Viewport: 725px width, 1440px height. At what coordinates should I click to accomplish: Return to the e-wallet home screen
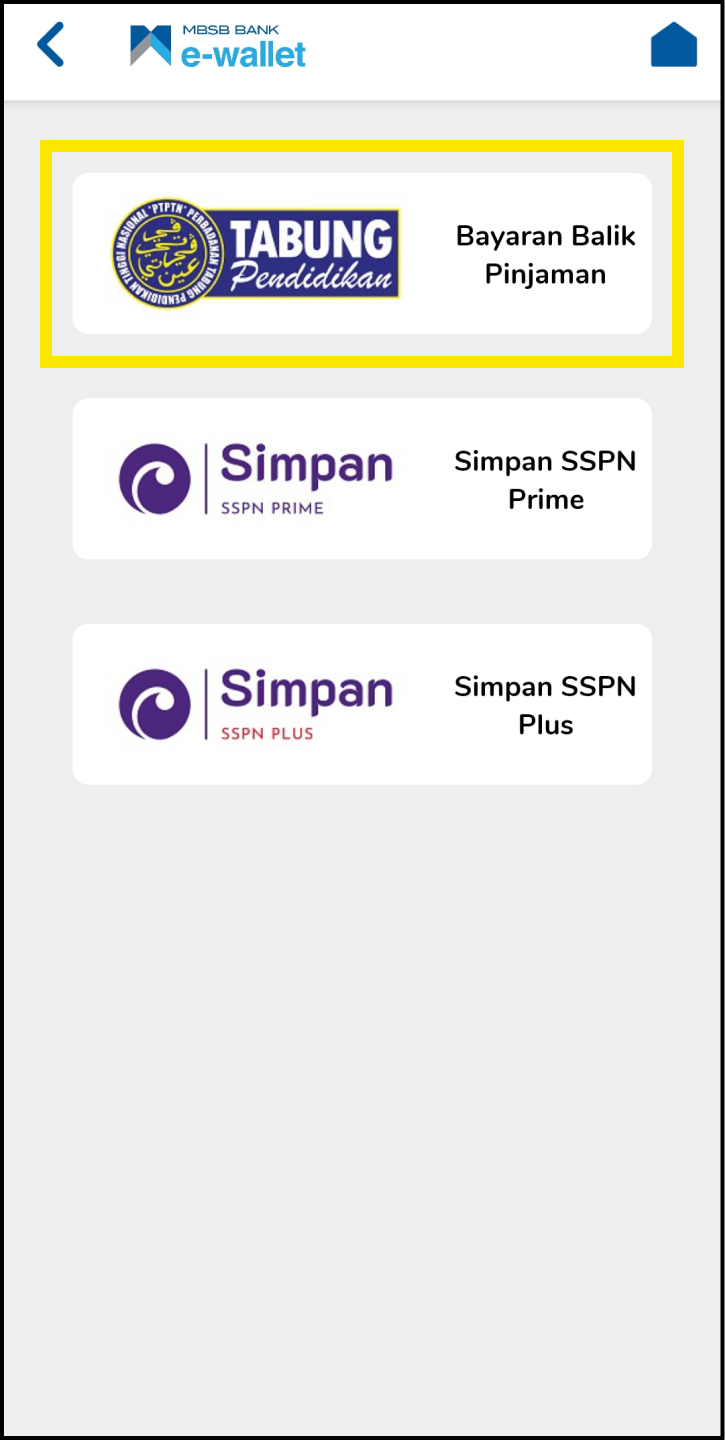pos(674,45)
